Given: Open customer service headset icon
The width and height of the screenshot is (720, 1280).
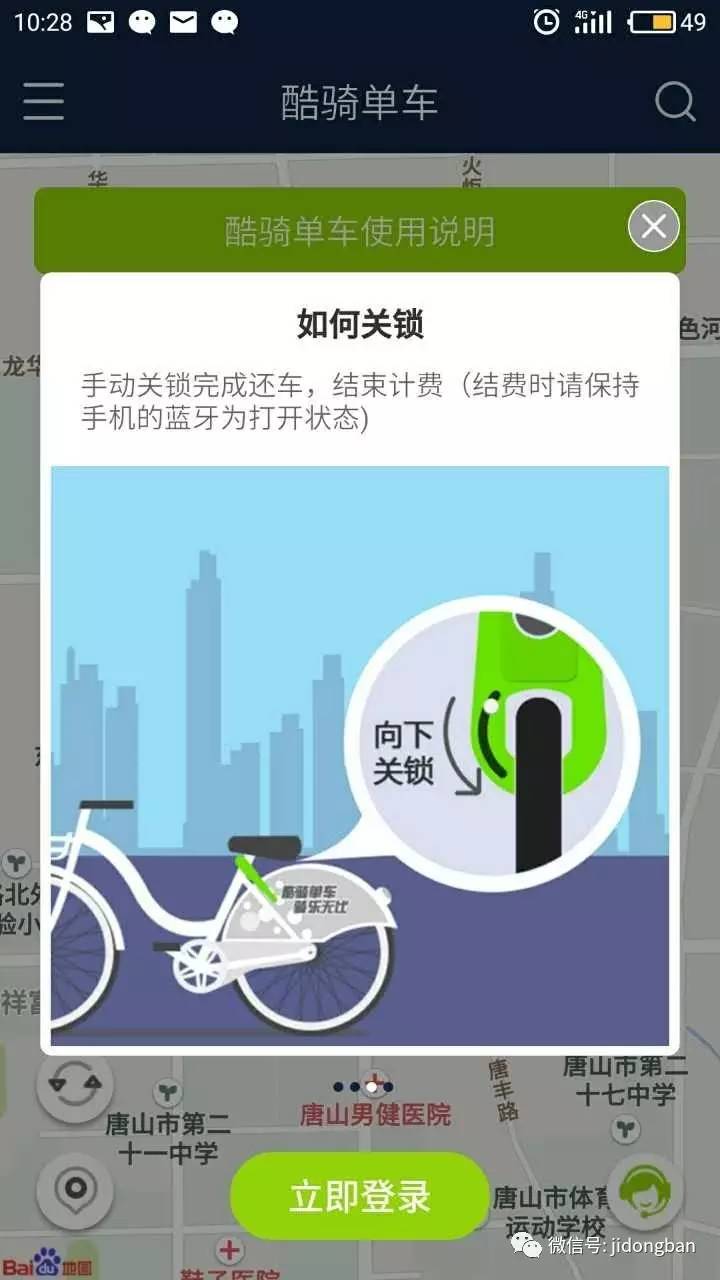Looking at the screenshot, I should [643, 1190].
